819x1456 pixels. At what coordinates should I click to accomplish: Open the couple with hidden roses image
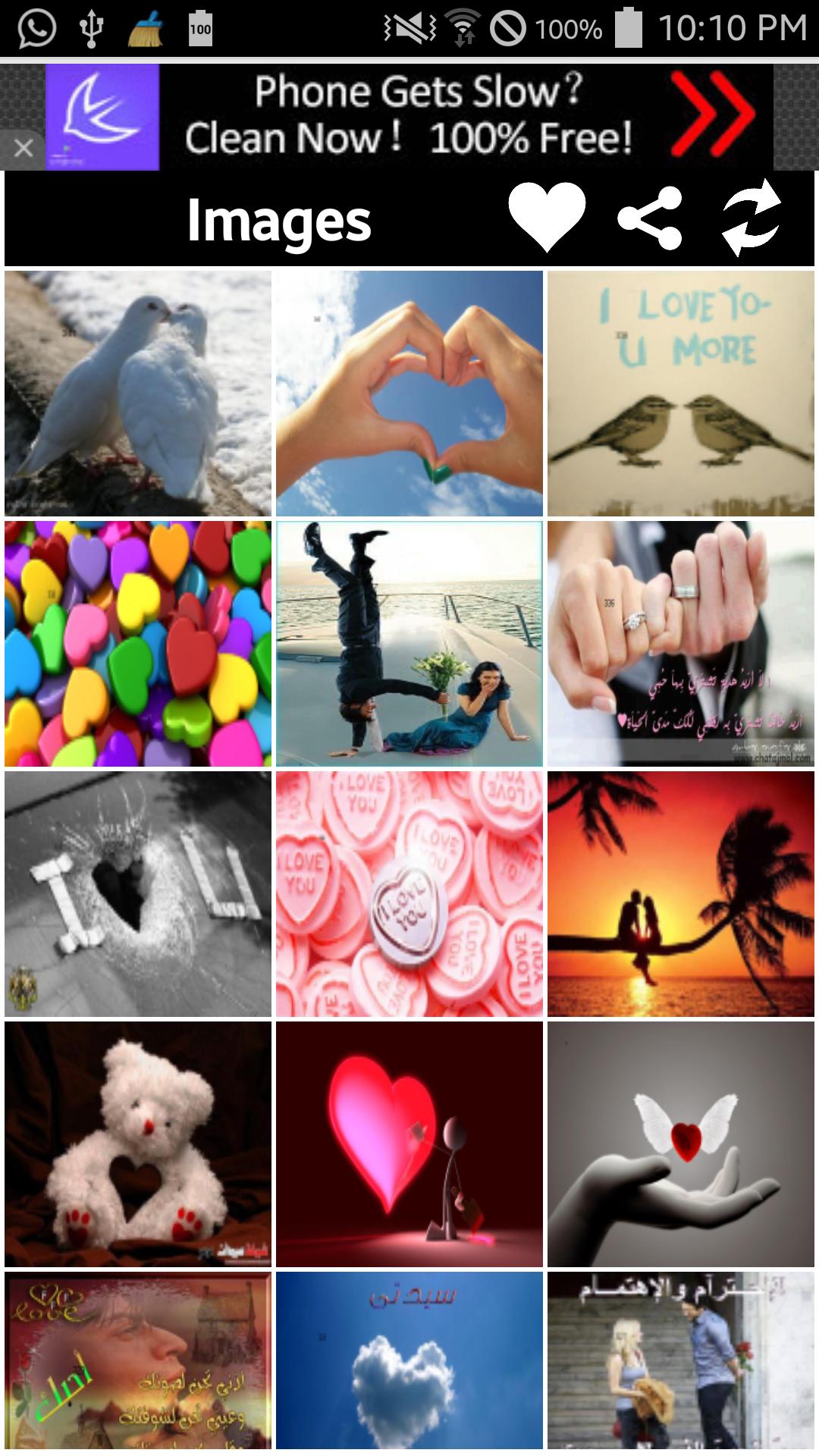680,1361
